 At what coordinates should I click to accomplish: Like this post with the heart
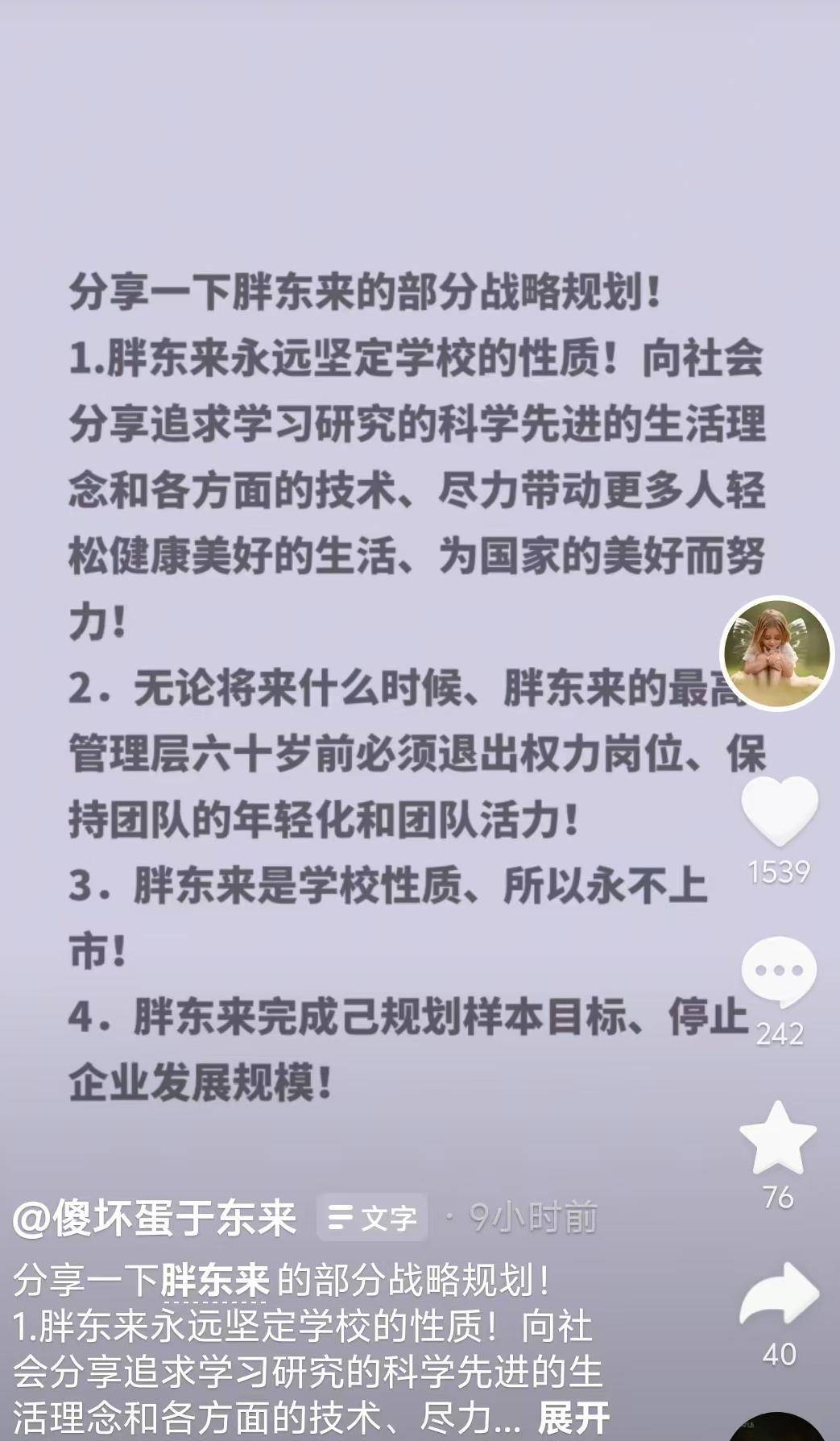tap(779, 812)
